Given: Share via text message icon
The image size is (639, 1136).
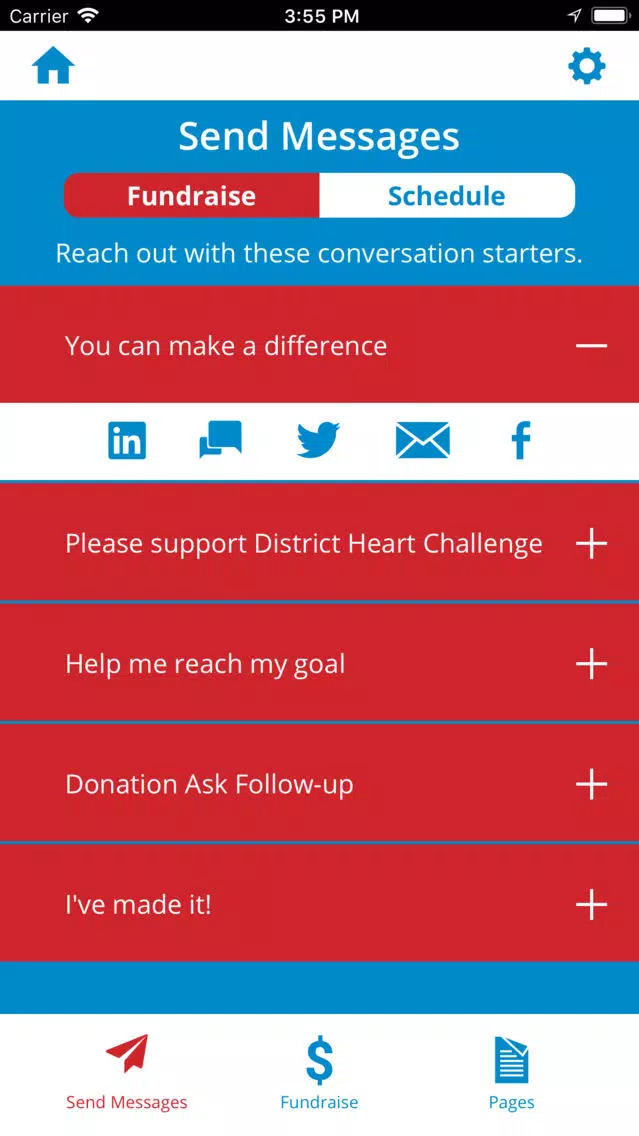Looking at the screenshot, I should coord(220,440).
